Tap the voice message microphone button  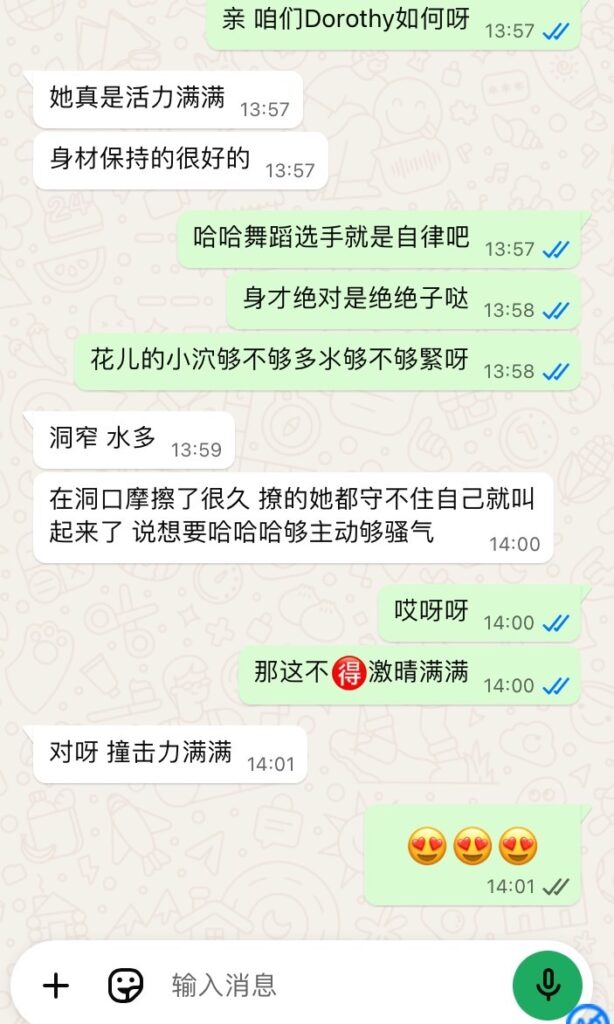click(x=547, y=985)
